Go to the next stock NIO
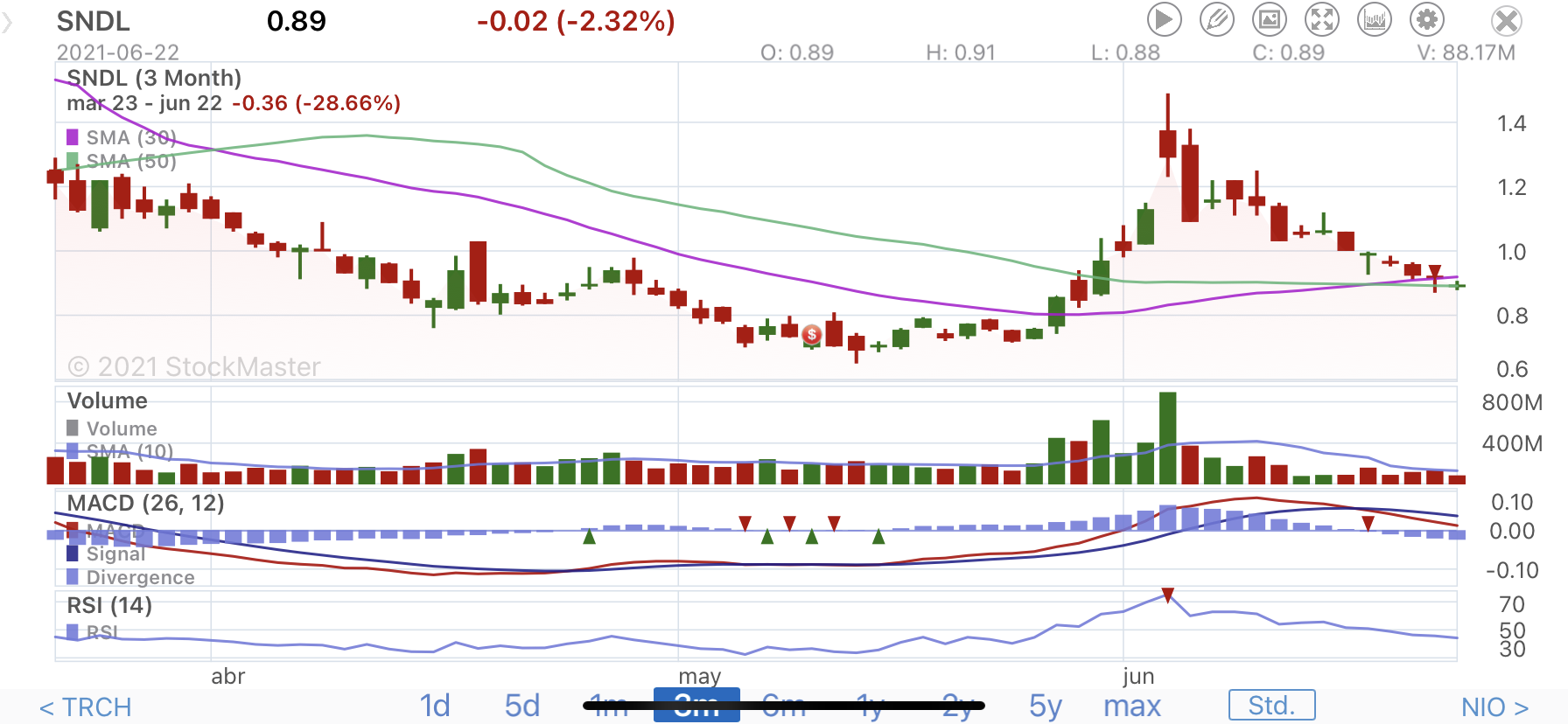 click(1495, 707)
